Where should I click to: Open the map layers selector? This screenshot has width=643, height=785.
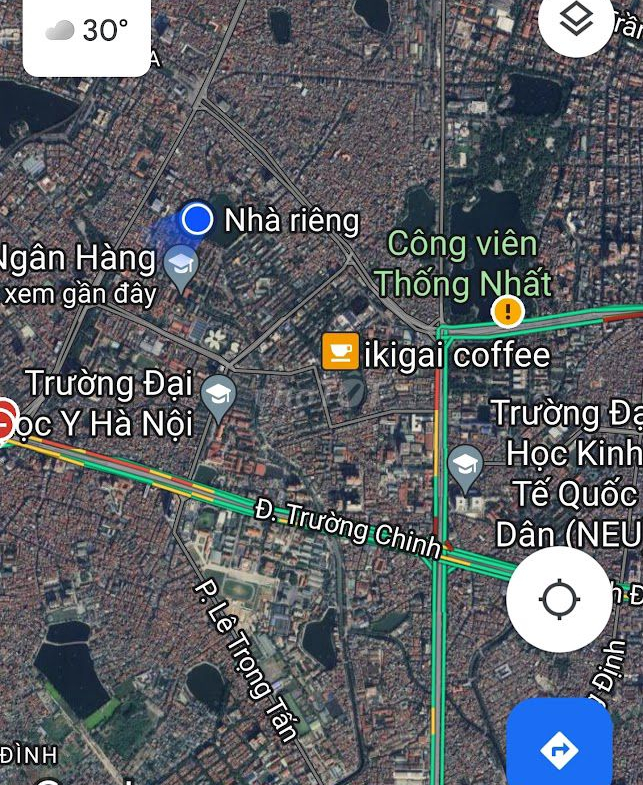click(x=577, y=21)
